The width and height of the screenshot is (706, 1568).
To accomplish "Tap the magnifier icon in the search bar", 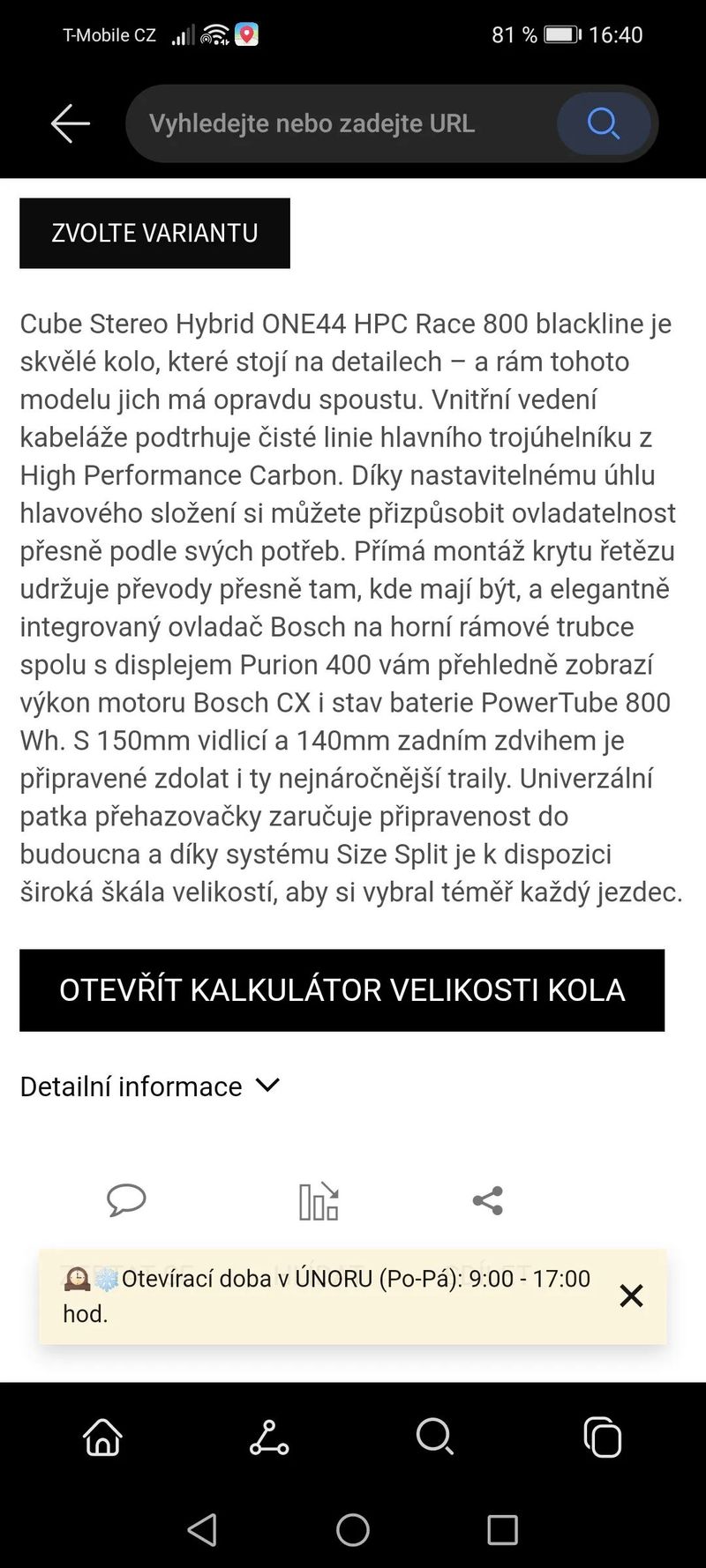I will pyautogui.click(x=603, y=123).
